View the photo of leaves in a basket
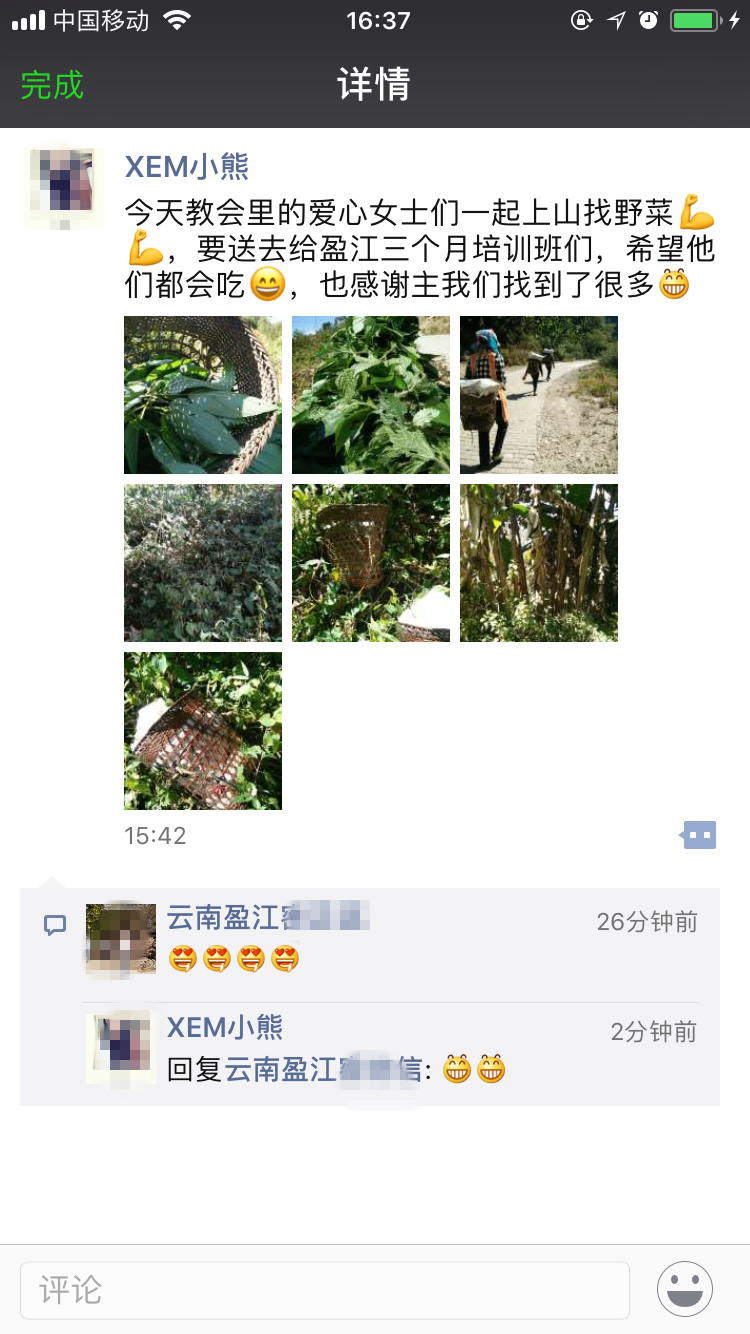 [x=203, y=395]
